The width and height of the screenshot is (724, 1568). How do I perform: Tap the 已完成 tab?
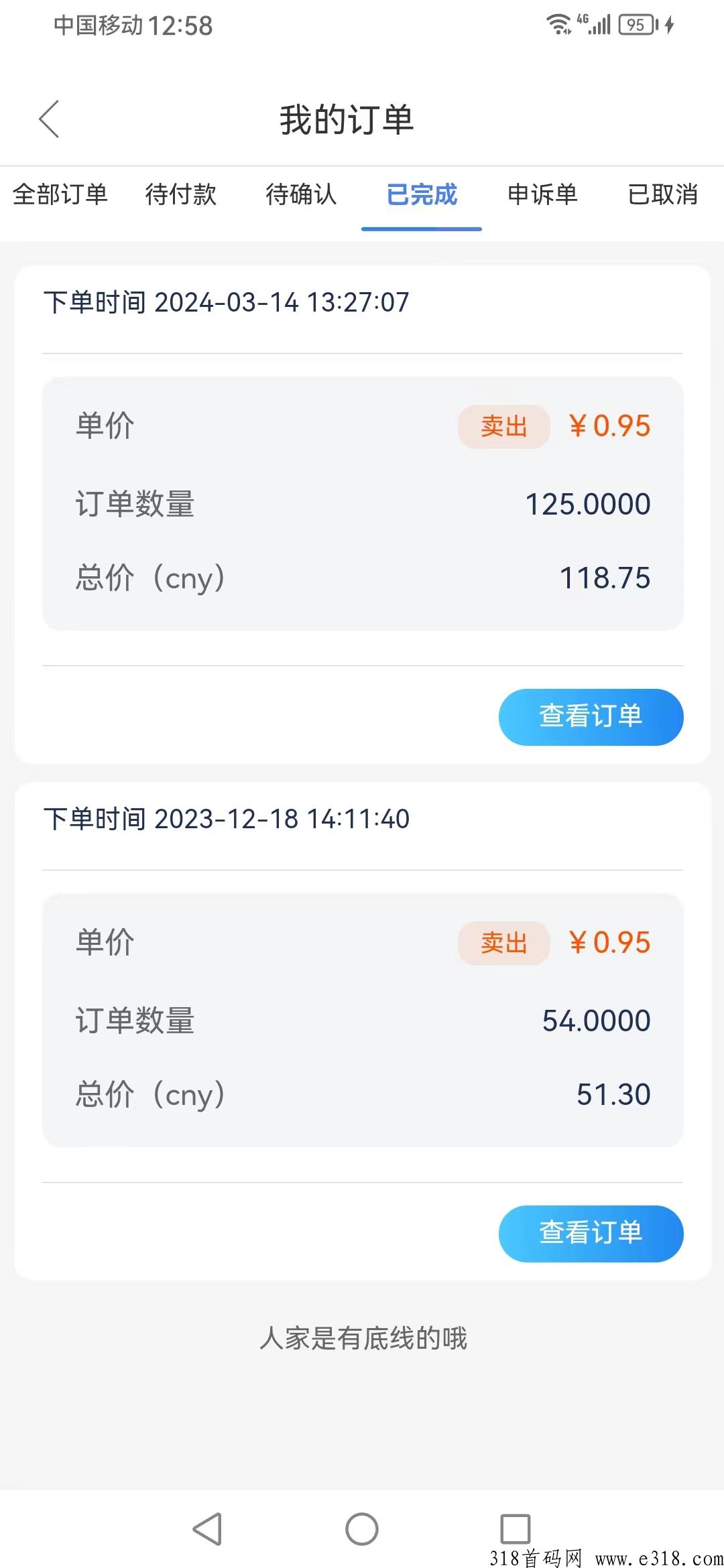click(x=422, y=195)
